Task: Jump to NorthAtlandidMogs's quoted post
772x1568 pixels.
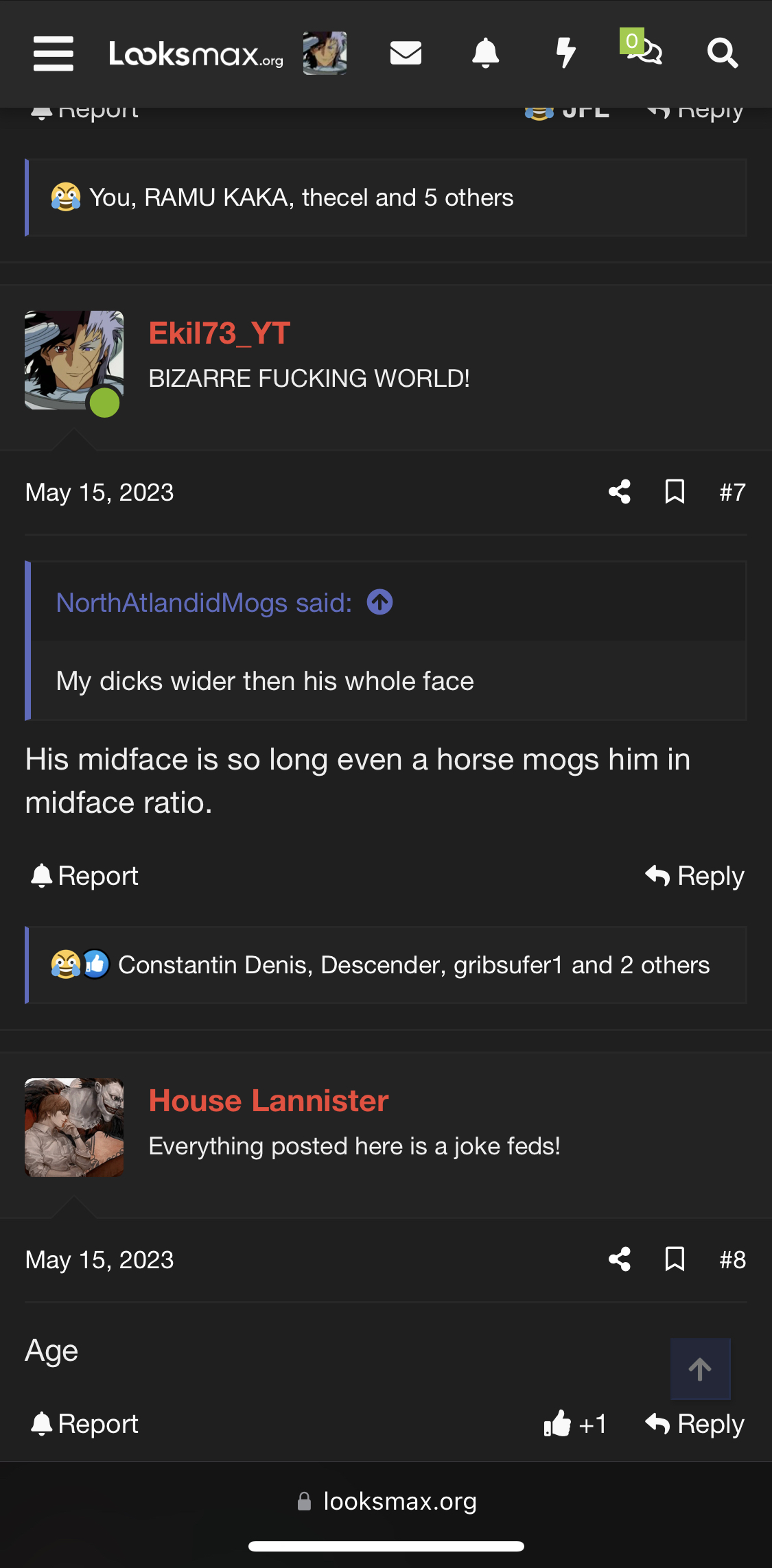Action: pyautogui.click(x=379, y=602)
